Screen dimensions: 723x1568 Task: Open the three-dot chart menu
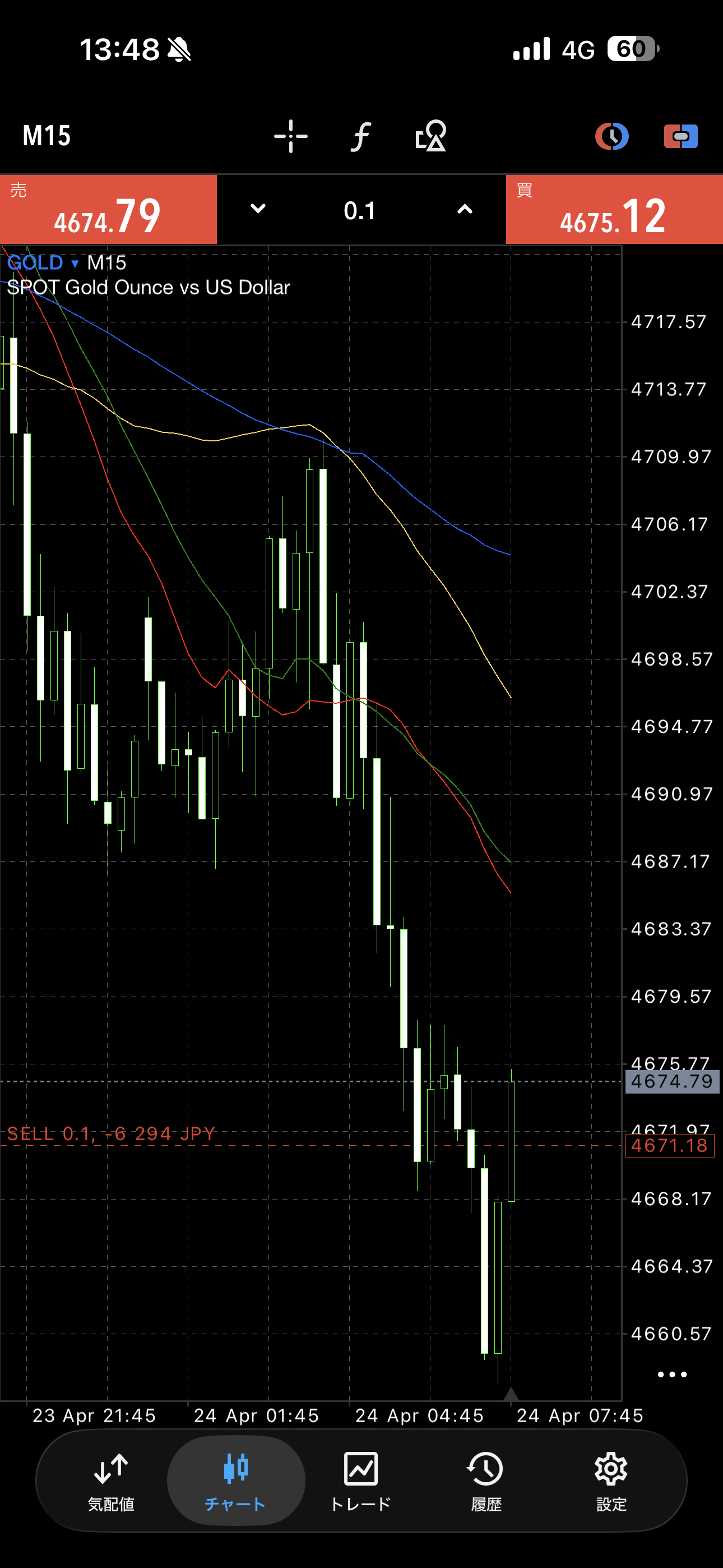(x=672, y=1375)
